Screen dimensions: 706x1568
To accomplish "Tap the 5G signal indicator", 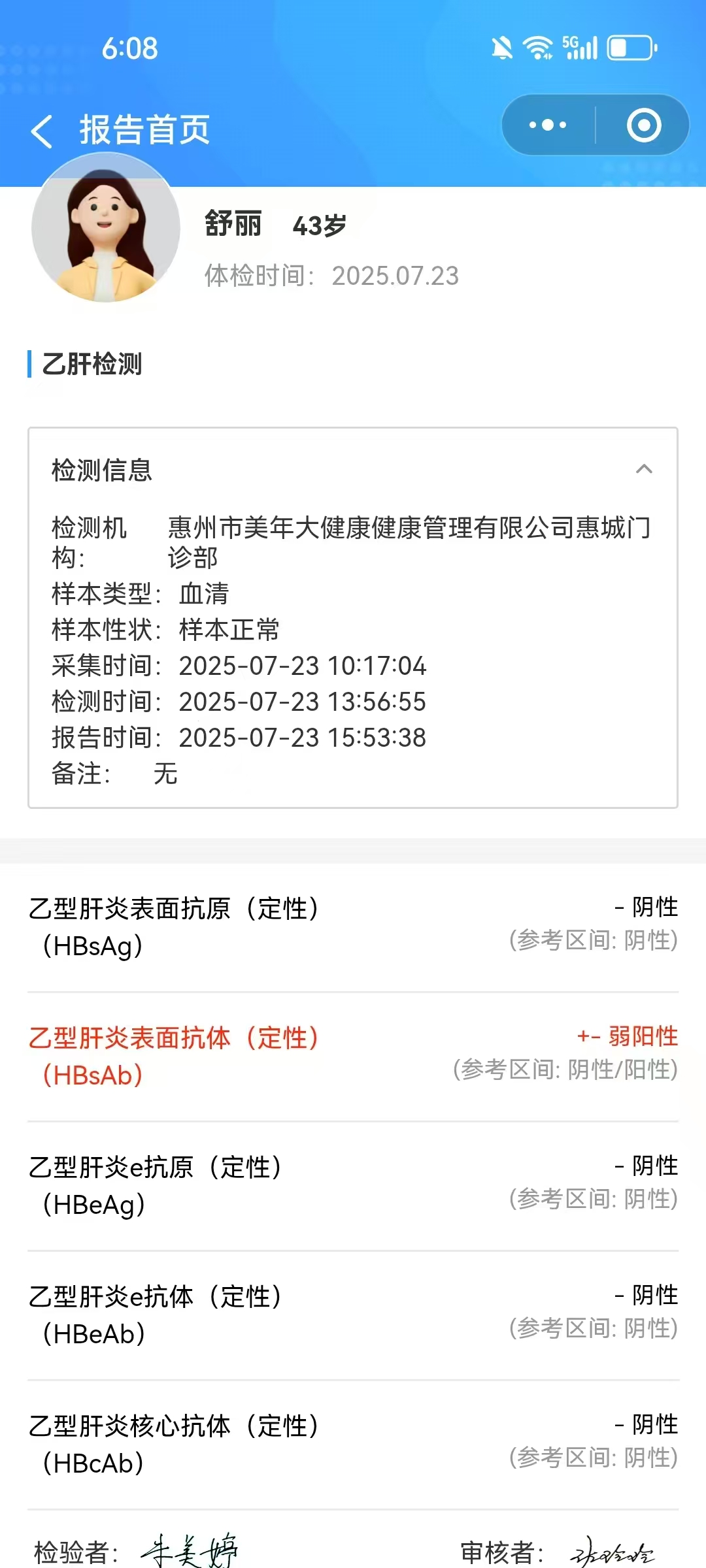I will click(580, 46).
